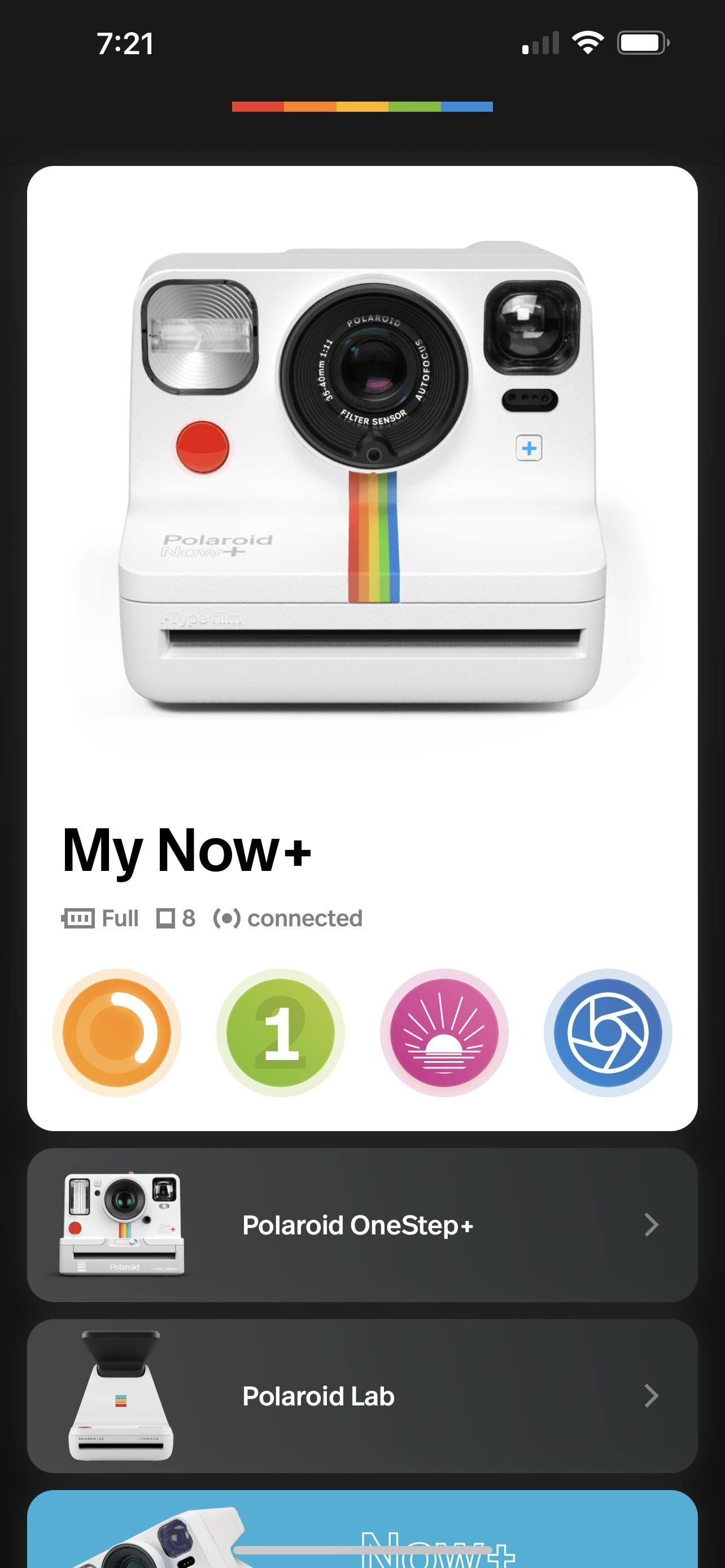Launch the blue aperture mode
Screen dimensions: 725x1568
608,1032
